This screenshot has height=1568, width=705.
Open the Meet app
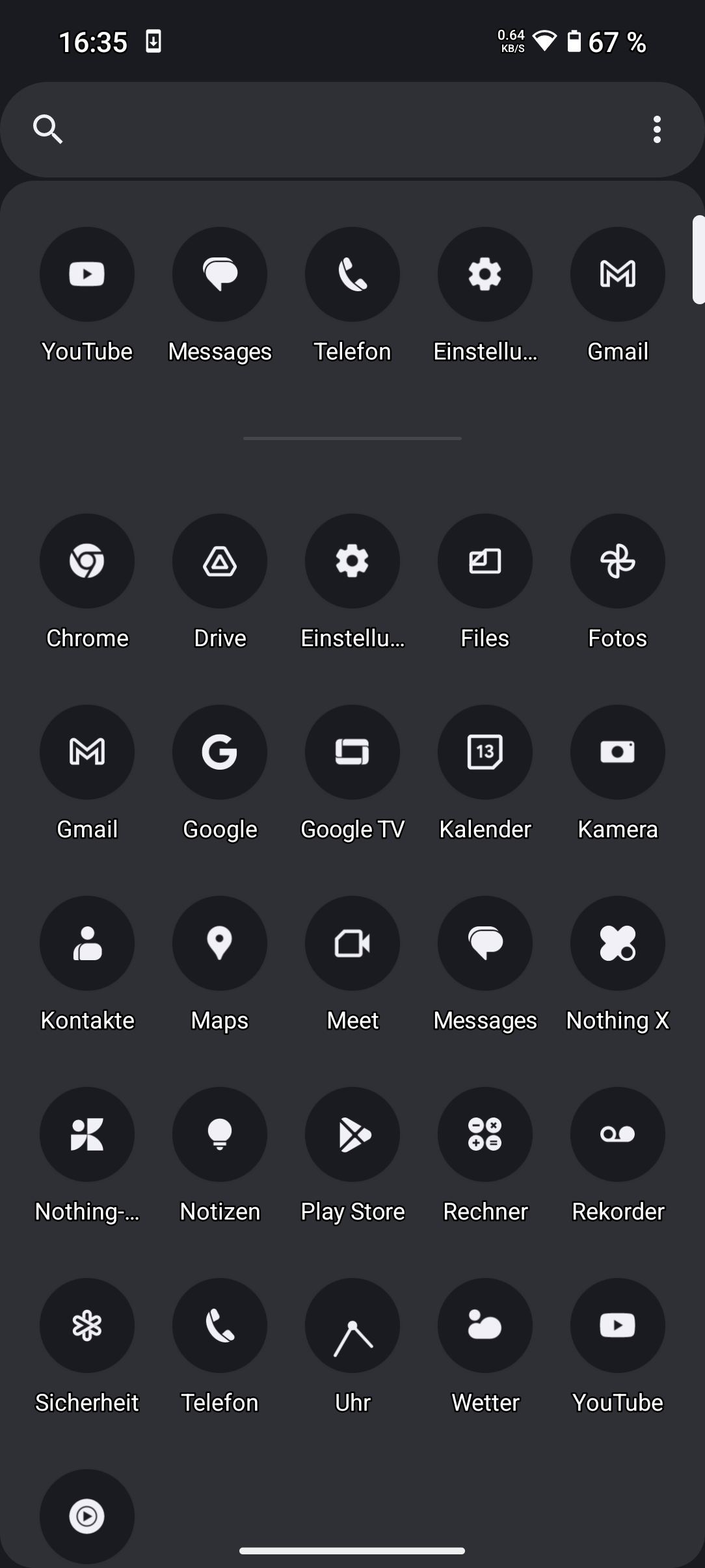click(352, 943)
